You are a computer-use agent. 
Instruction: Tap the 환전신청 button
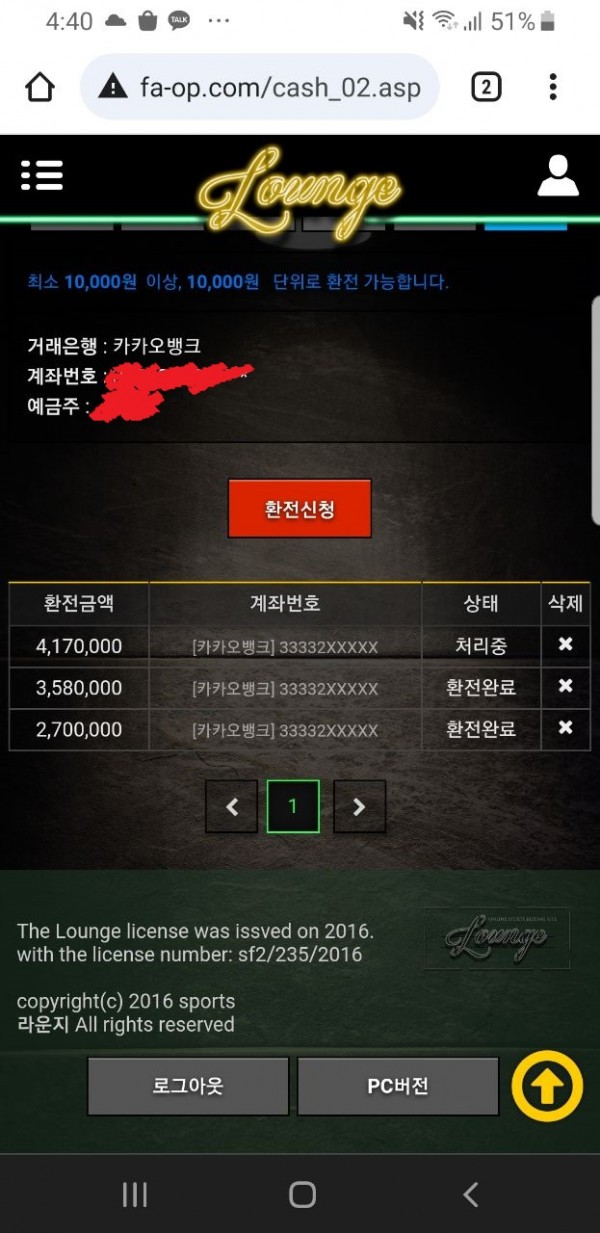point(299,509)
